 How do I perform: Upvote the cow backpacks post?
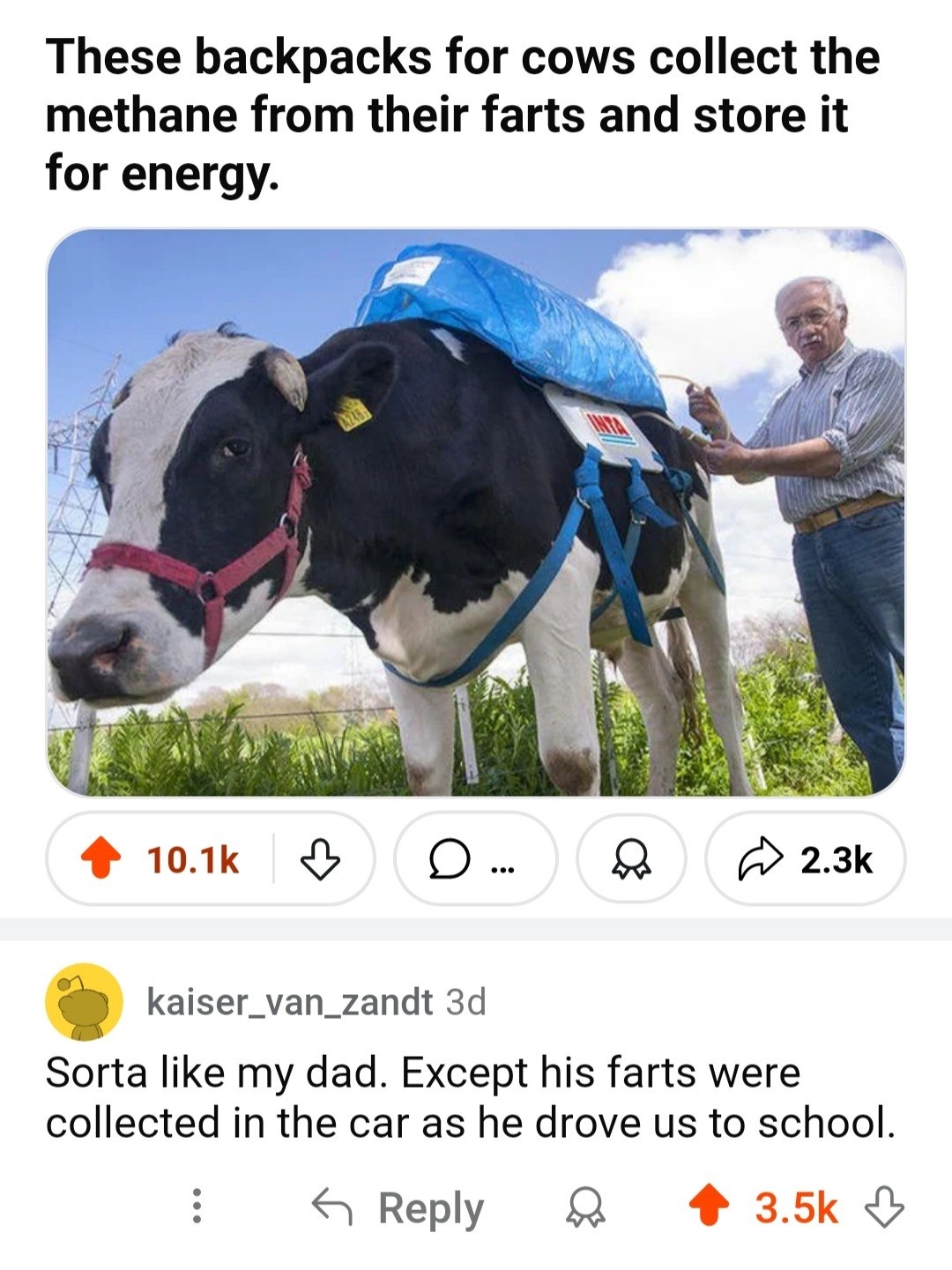(101, 859)
